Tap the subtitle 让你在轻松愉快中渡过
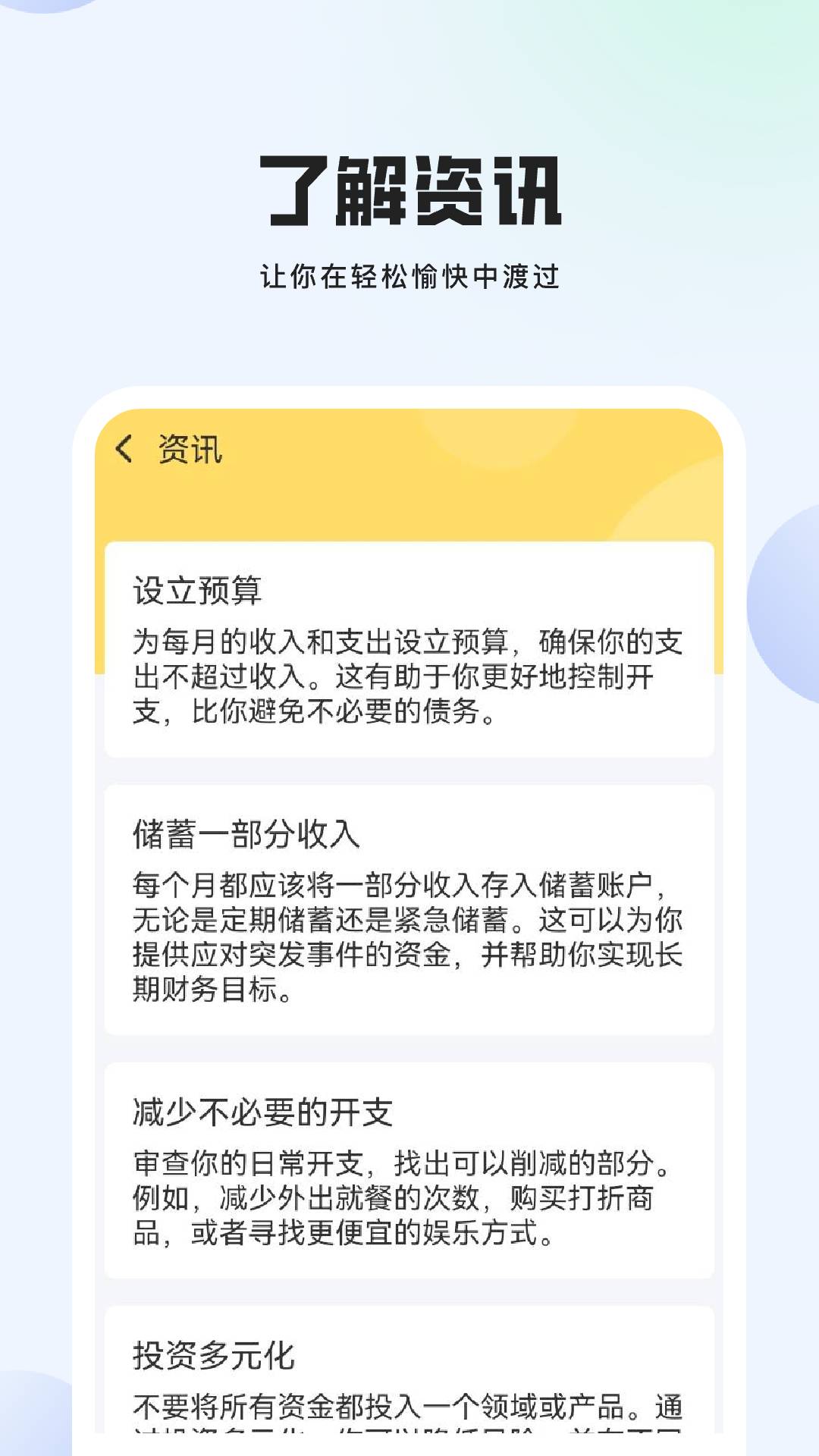Image resolution: width=819 pixels, height=1456 pixels. pos(409,275)
